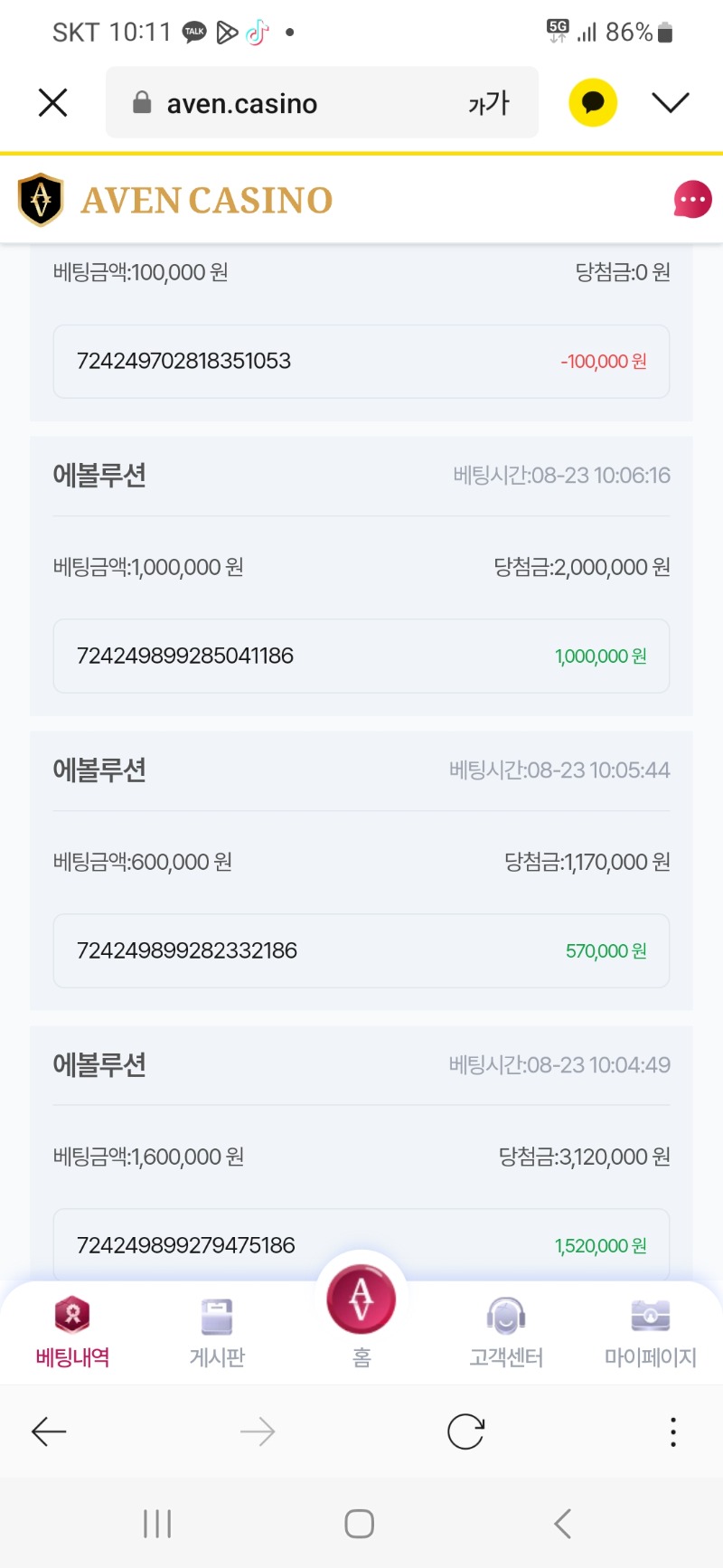Switch to the 베팅내역 tab
Screen dimensions: 723x1568
click(x=72, y=1331)
